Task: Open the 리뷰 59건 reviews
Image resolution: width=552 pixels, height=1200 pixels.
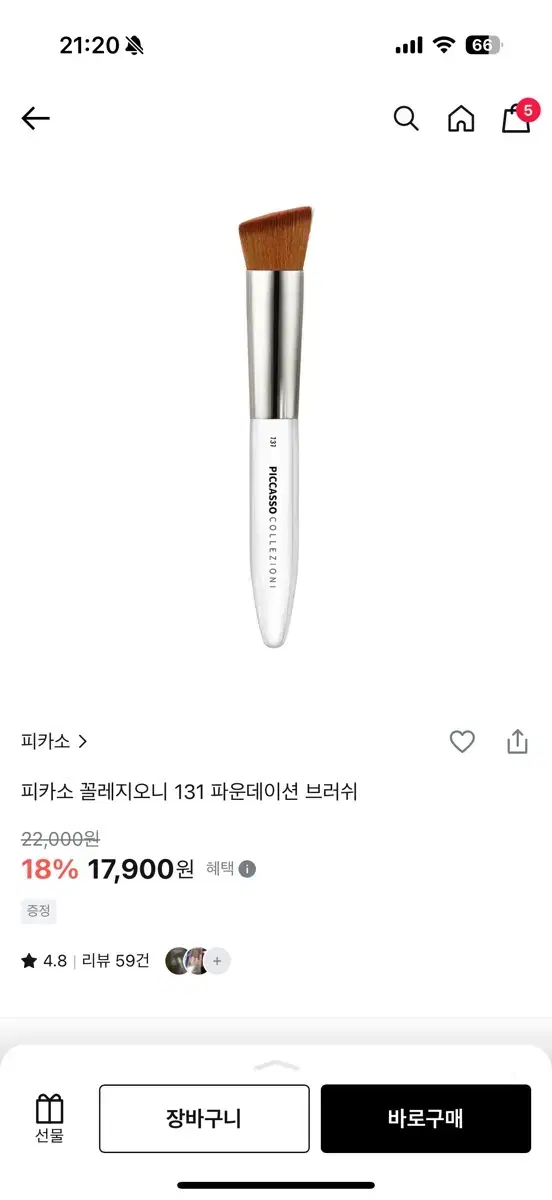Action: (x=115, y=961)
